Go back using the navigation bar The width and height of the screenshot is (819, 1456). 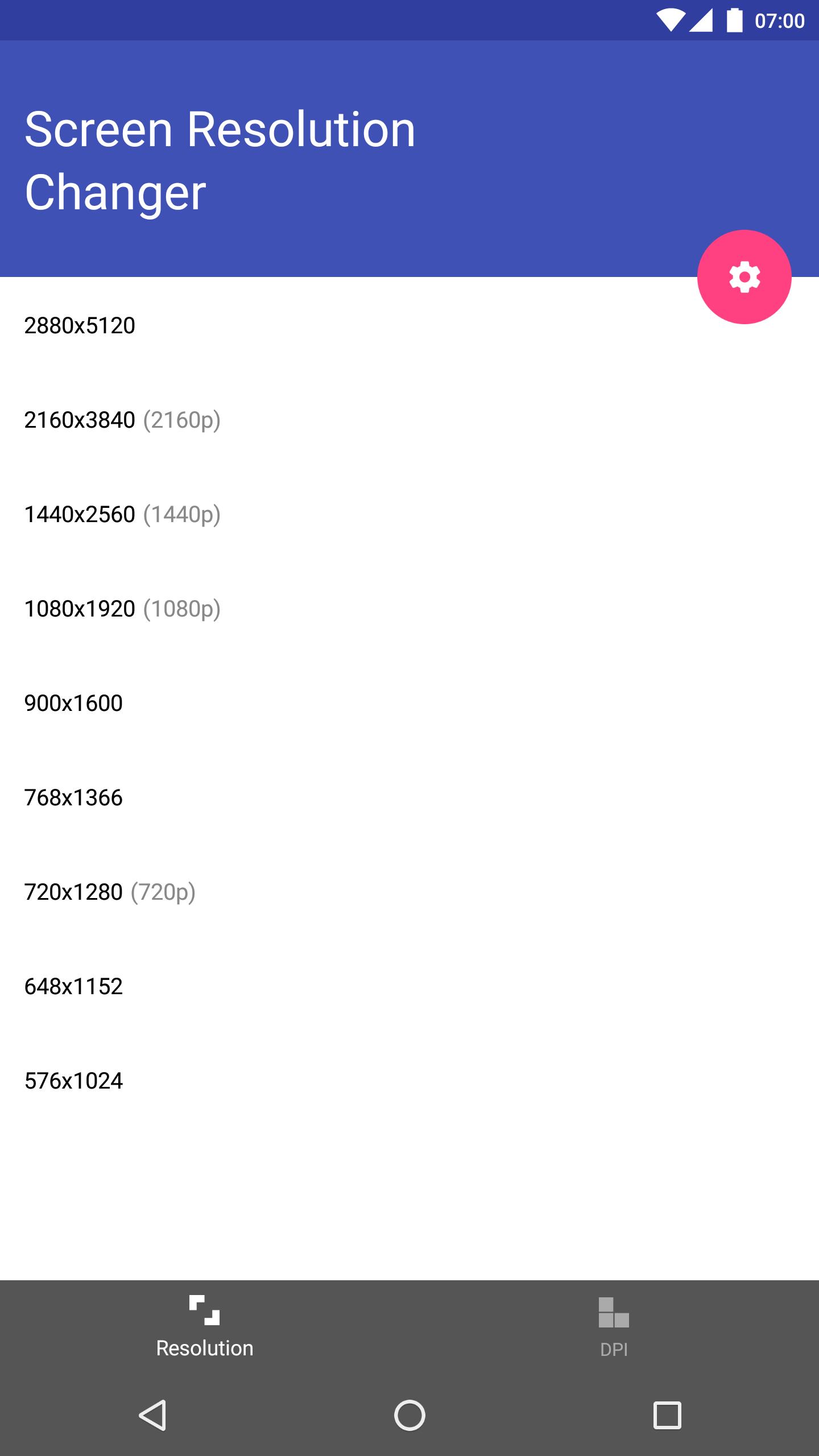[x=152, y=1415]
